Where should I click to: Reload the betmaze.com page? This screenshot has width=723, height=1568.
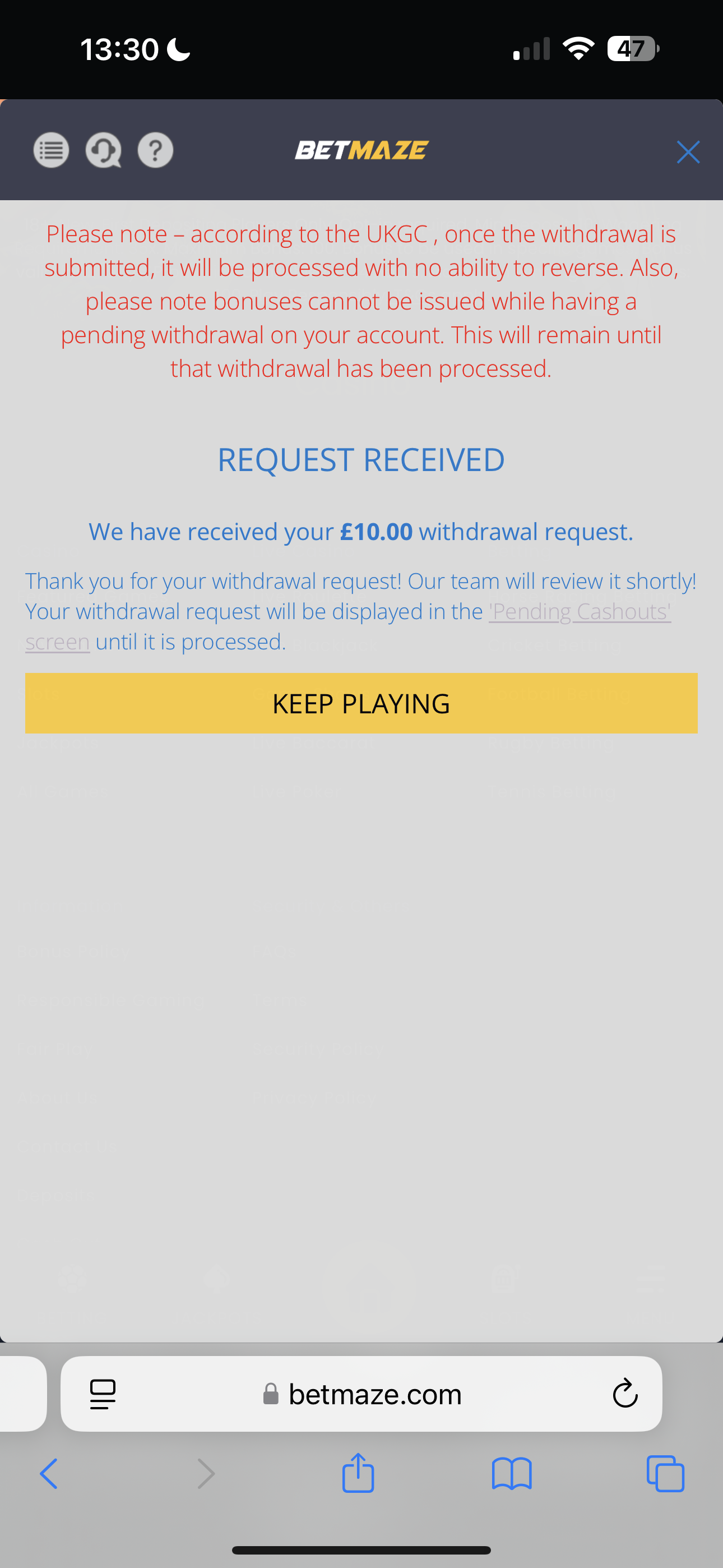(x=624, y=1393)
